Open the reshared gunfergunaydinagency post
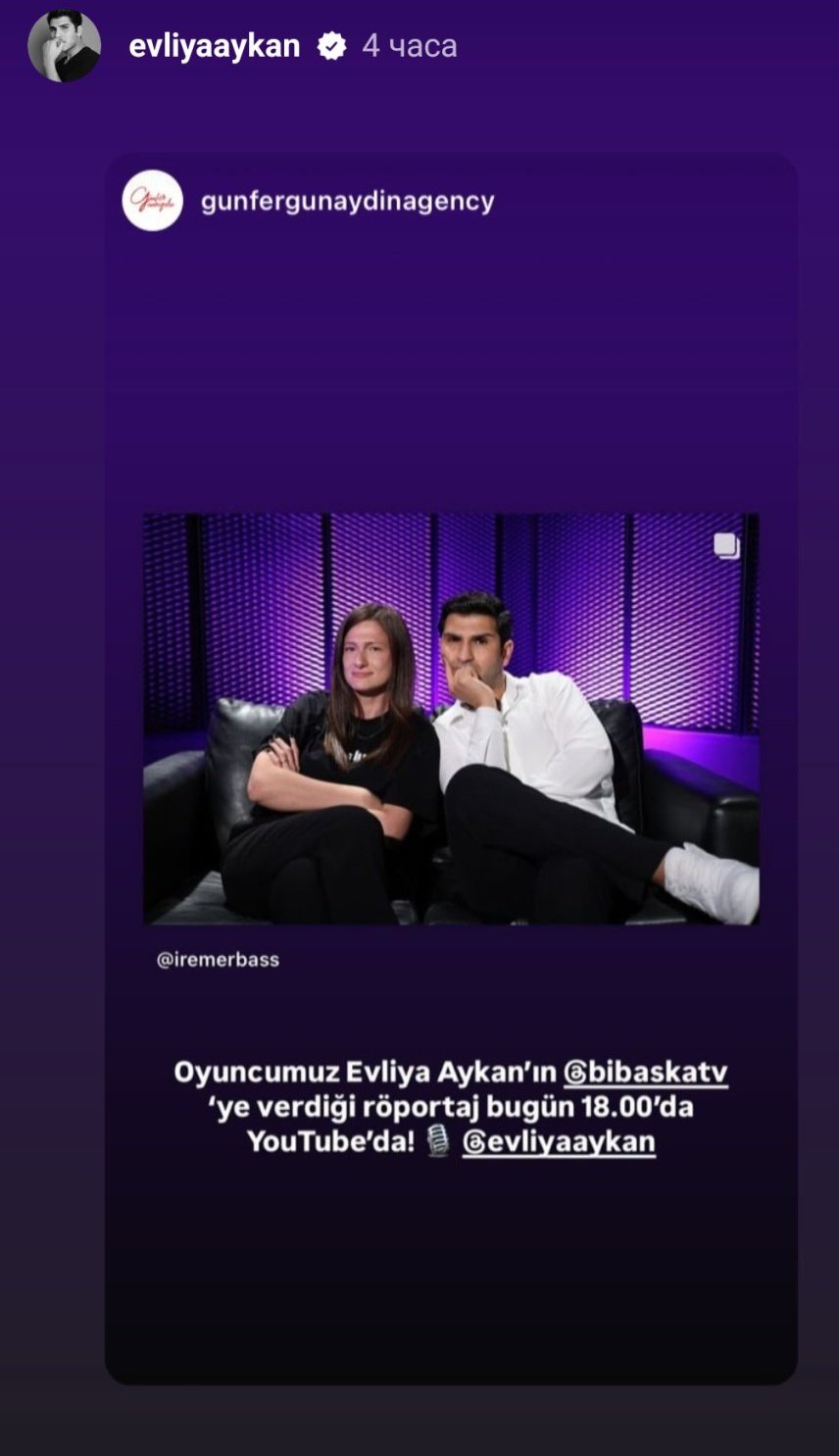839x1456 pixels. 451,769
